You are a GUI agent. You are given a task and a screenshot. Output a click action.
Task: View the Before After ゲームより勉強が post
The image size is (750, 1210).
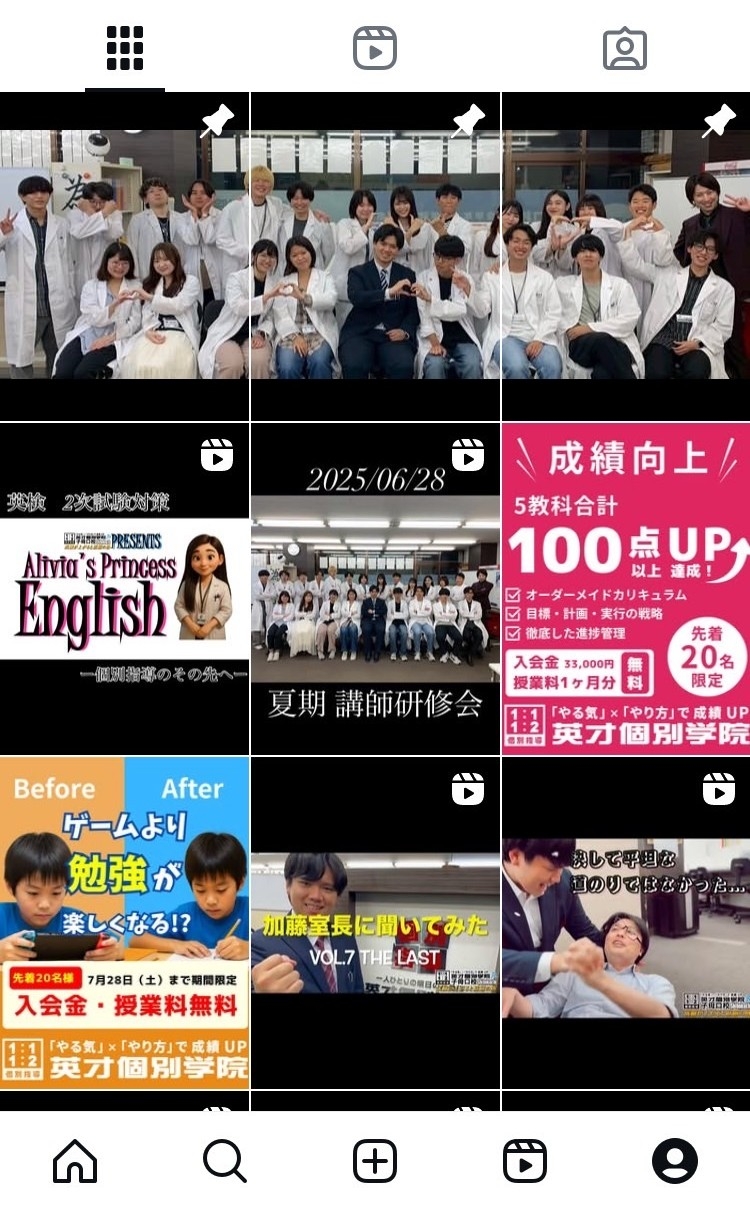click(x=124, y=922)
